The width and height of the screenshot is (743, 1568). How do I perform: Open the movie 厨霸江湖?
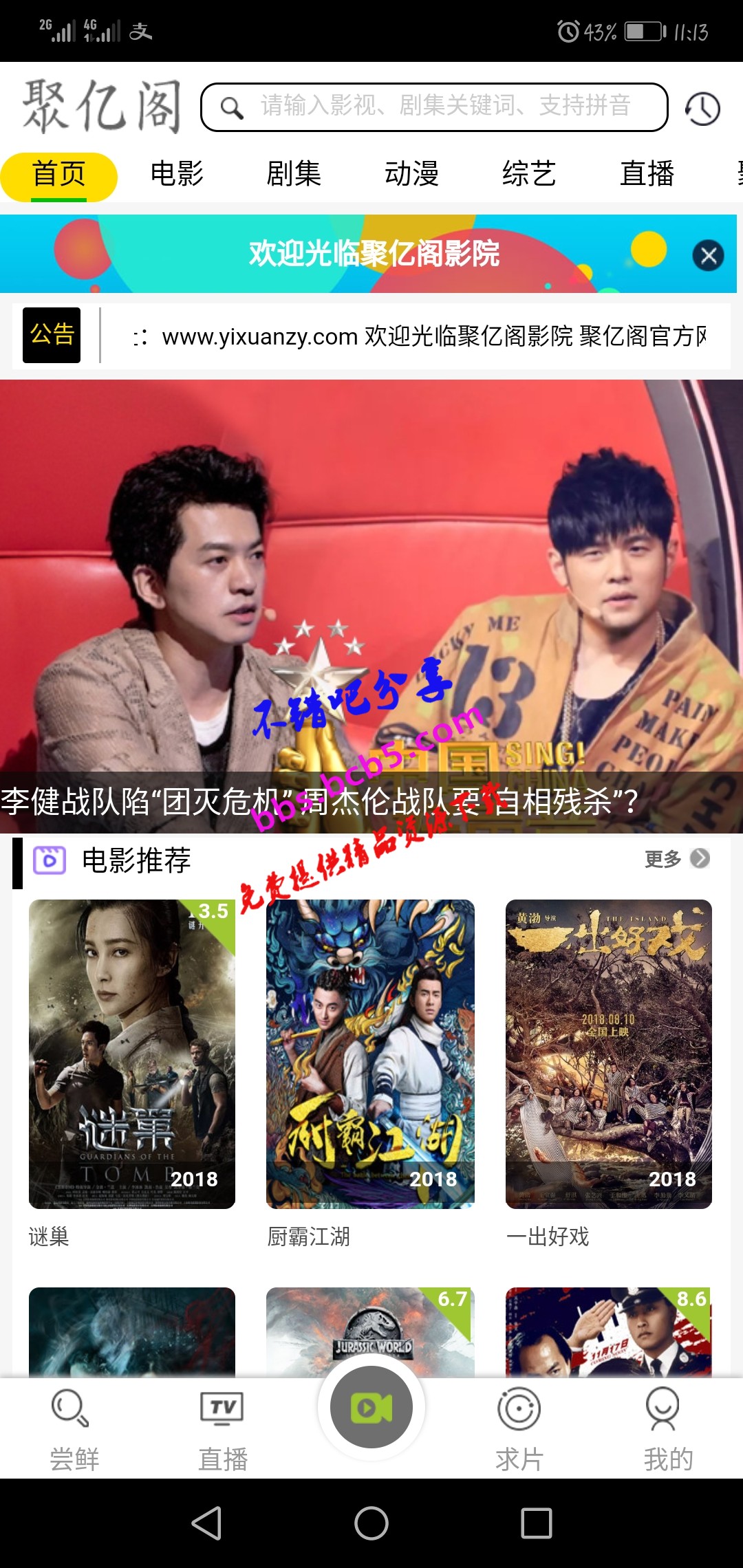(370, 1054)
